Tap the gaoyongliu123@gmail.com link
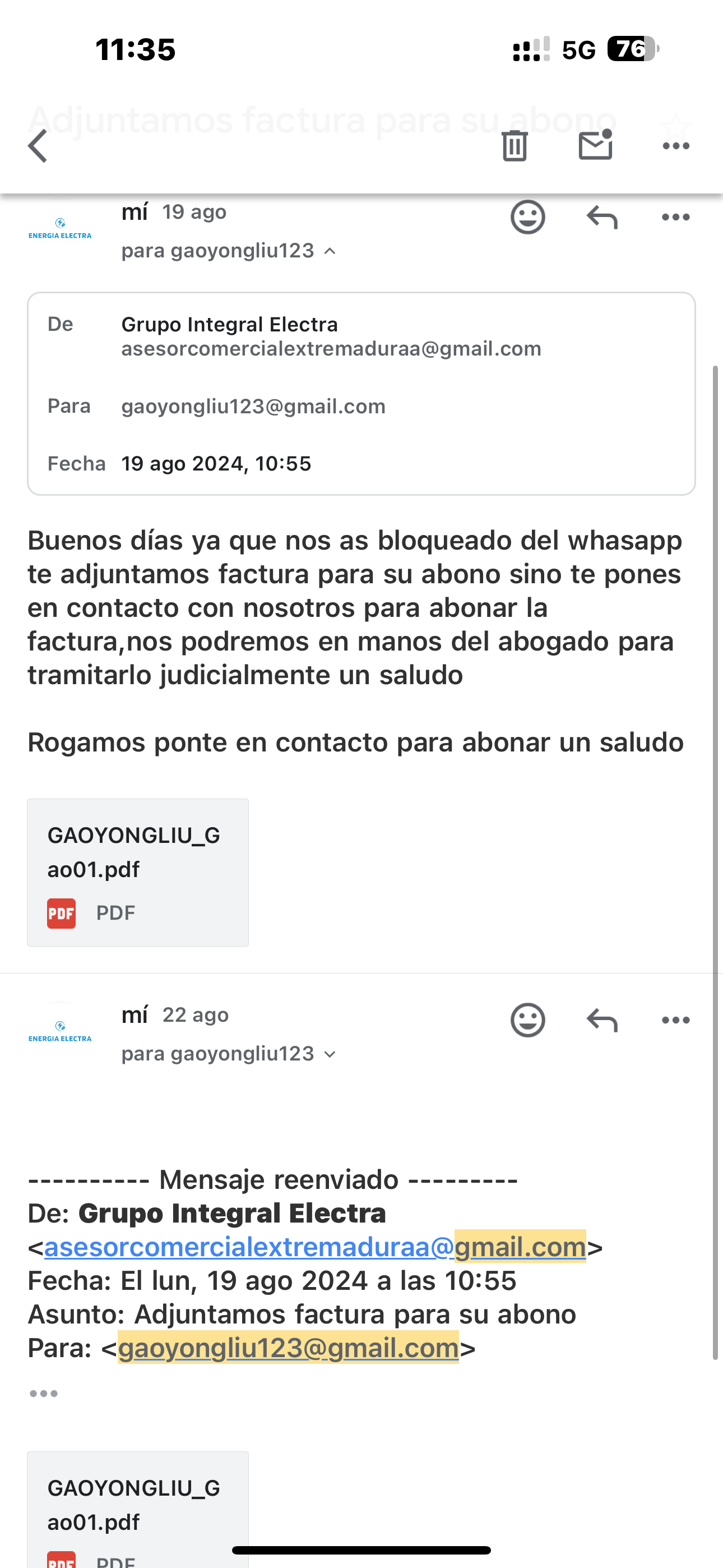This screenshot has height=1568, width=723. tap(288, 1348)
